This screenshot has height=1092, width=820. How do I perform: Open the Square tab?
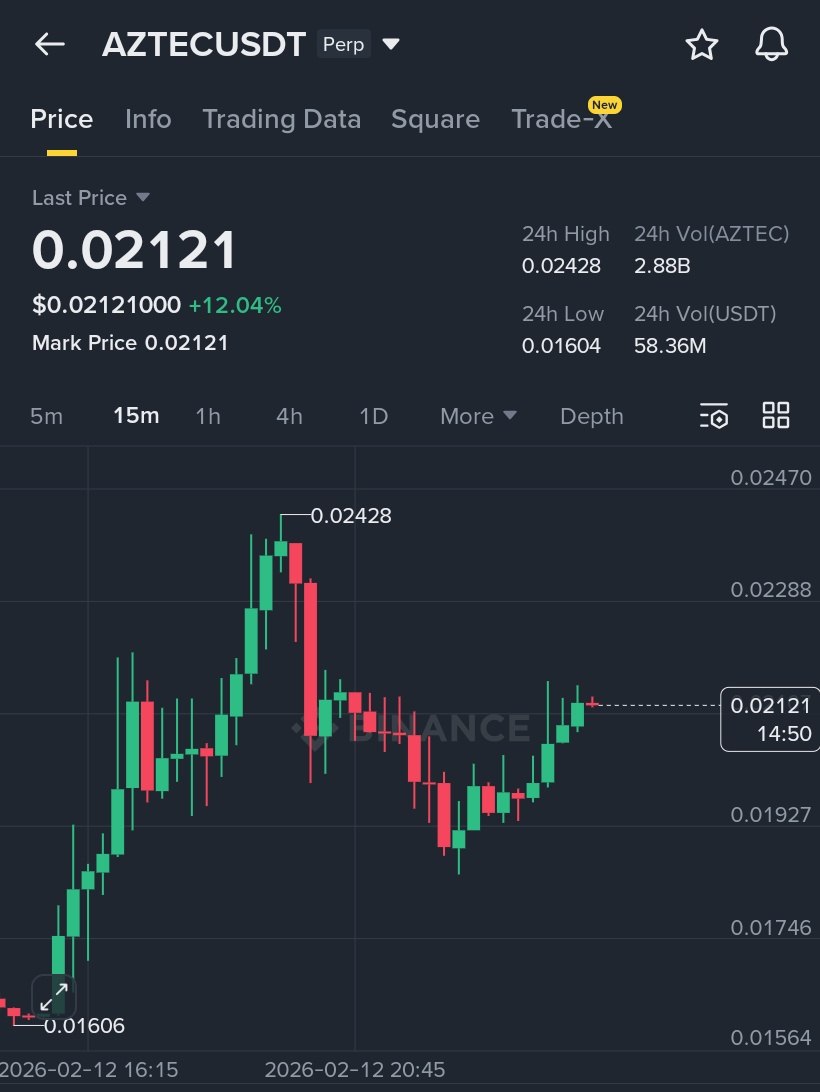click(435, 119)
